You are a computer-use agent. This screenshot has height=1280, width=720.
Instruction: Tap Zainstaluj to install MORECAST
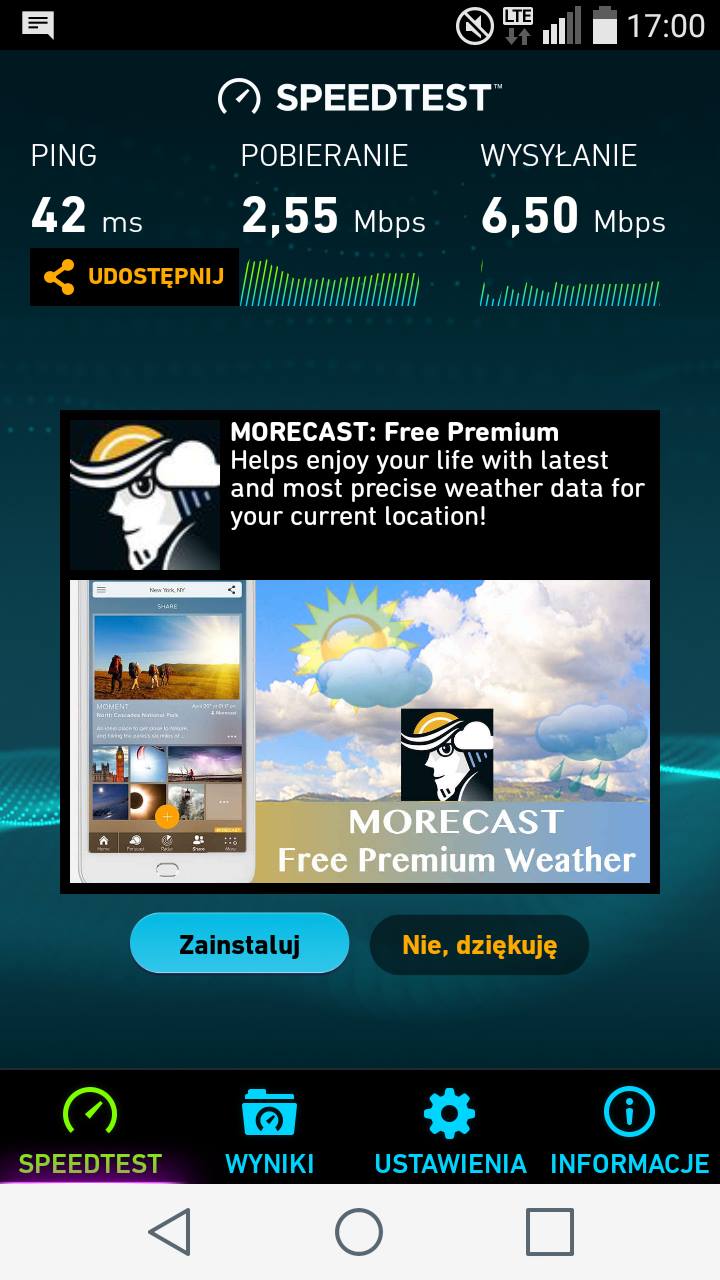pyautogui.click(x=239, y=943)
